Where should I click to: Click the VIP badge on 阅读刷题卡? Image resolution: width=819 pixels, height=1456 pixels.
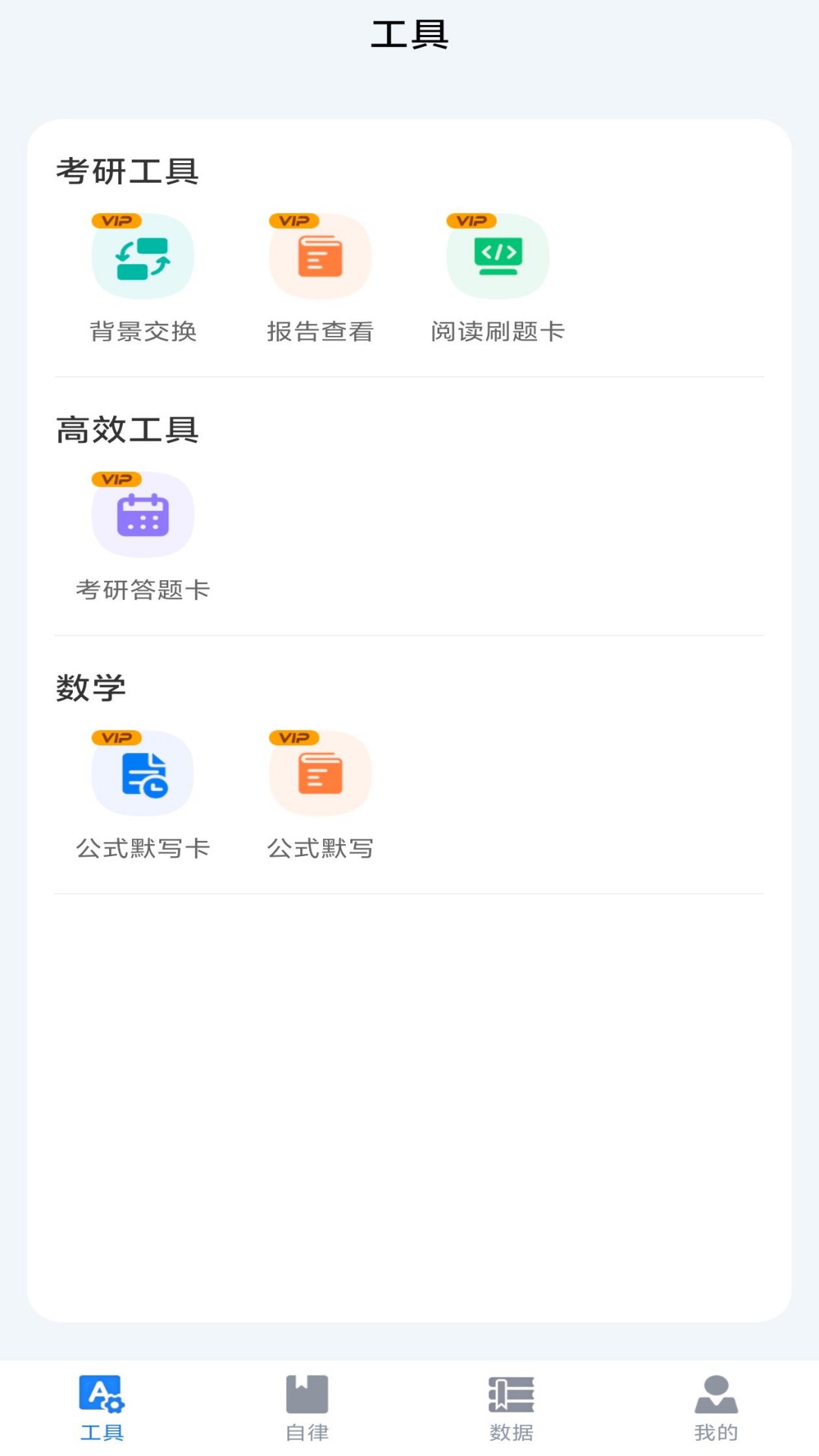click(x=471, y=221)
